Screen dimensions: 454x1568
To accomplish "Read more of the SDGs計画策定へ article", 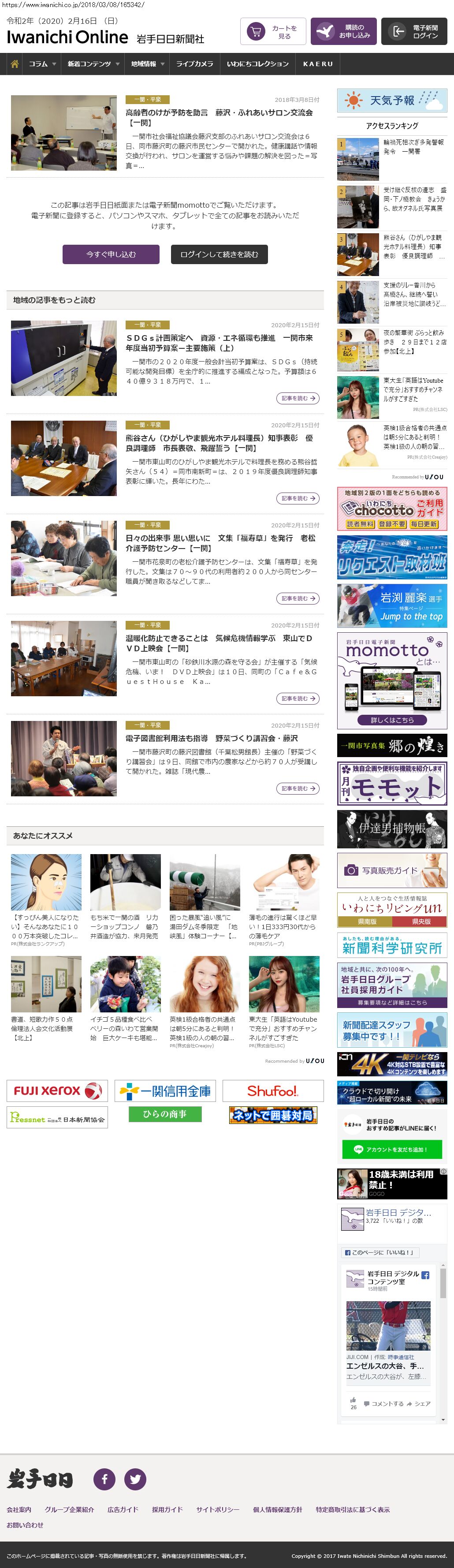I will pos(298,398).
